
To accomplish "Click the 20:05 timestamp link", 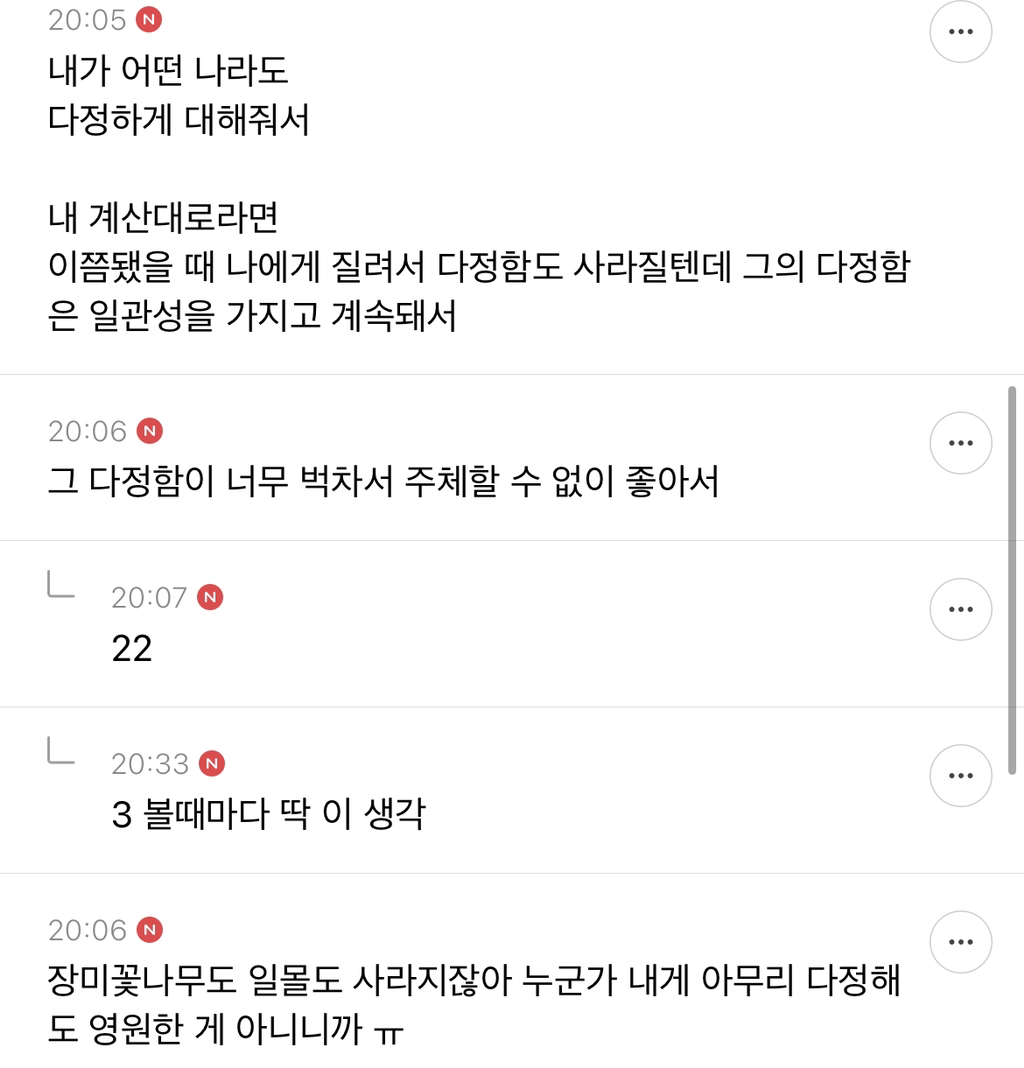I will click(x=88, y=18).
